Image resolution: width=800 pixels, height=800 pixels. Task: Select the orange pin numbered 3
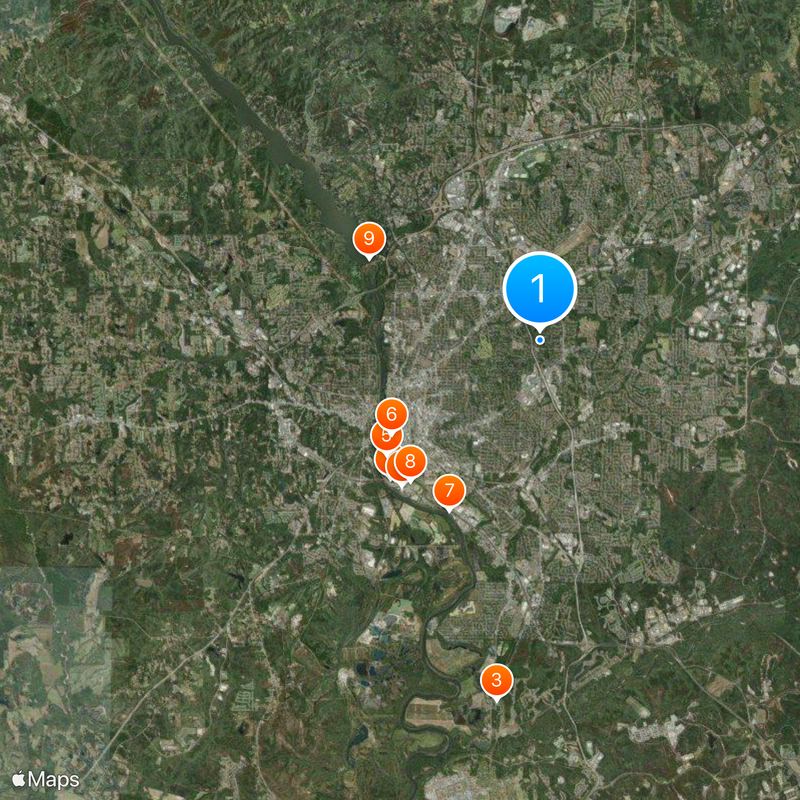pyautogui.click(x=497, y=681)
